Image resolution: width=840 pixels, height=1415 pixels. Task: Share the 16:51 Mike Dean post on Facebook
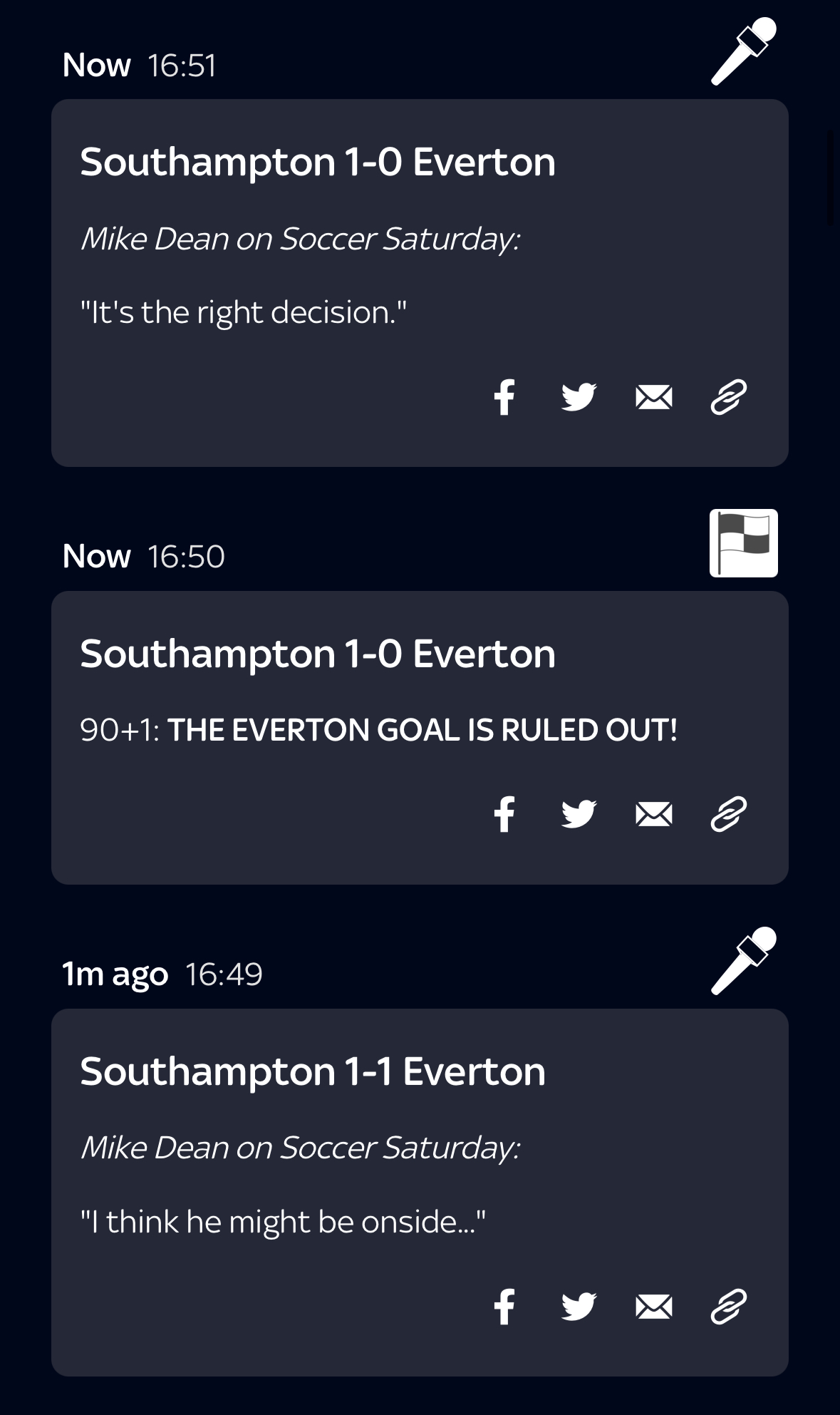(504, 397)
